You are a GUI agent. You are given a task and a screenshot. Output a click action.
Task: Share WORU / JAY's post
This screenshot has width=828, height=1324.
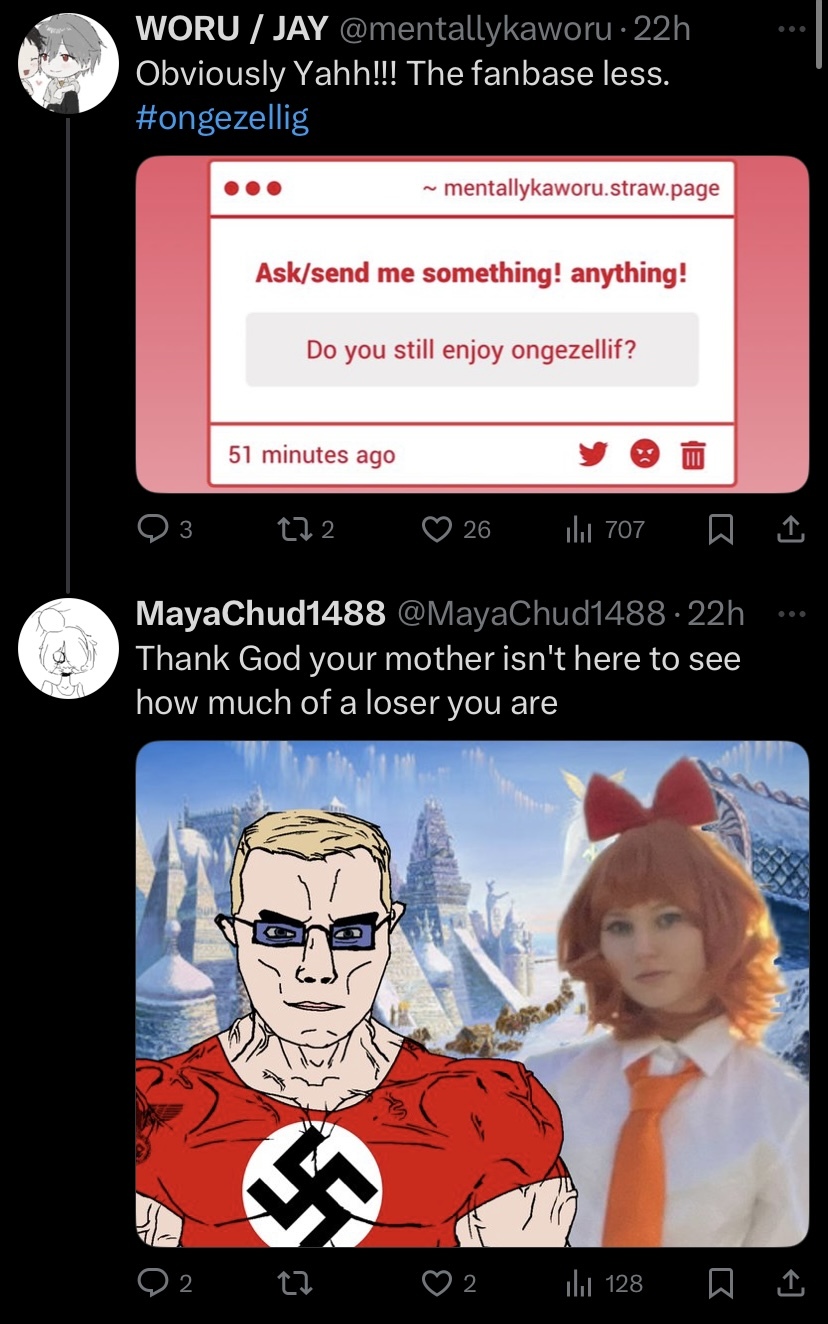point(791,530)
